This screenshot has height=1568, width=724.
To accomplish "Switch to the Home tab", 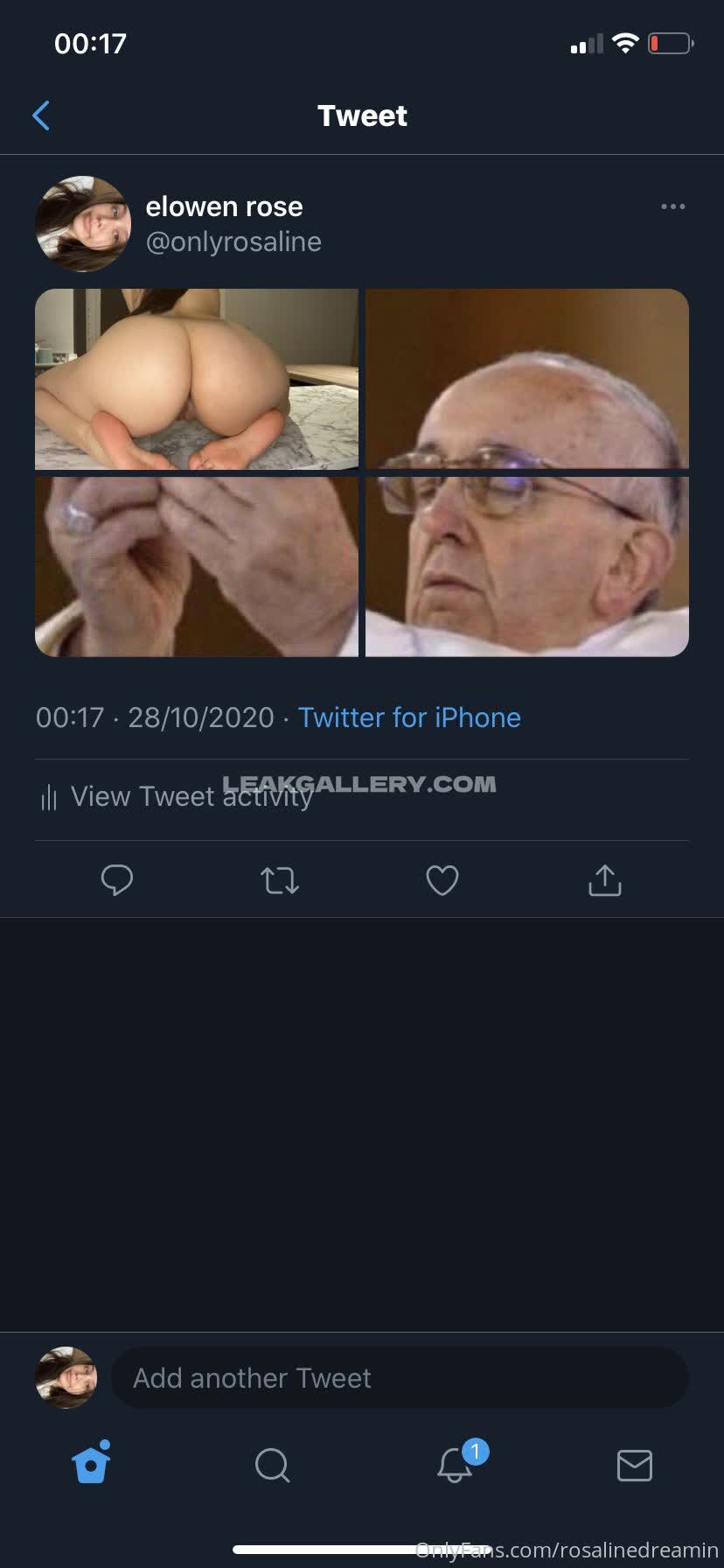I will coord(91,1464).
